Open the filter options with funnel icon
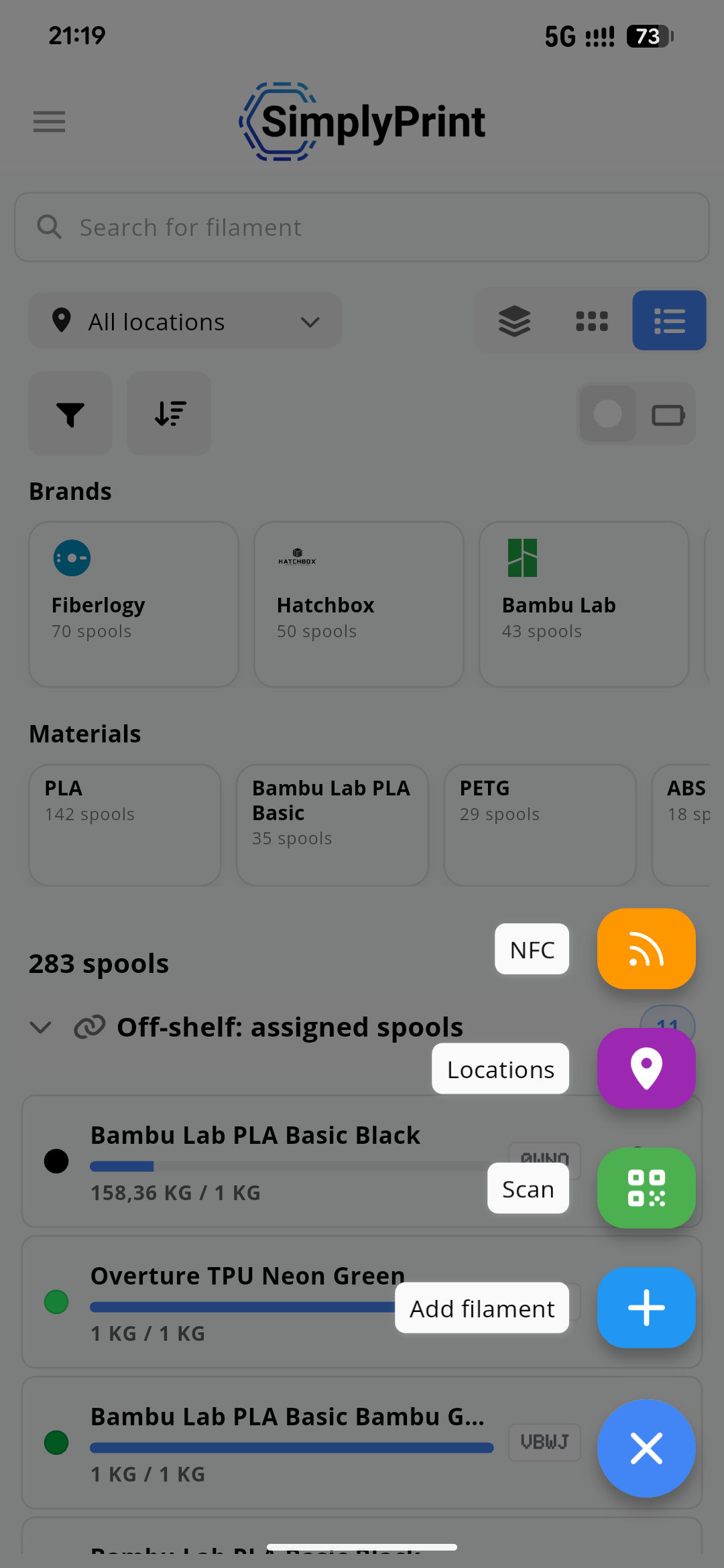This screenshot has height=1568, width=724. pyautogui.click(x=70, y=413)
